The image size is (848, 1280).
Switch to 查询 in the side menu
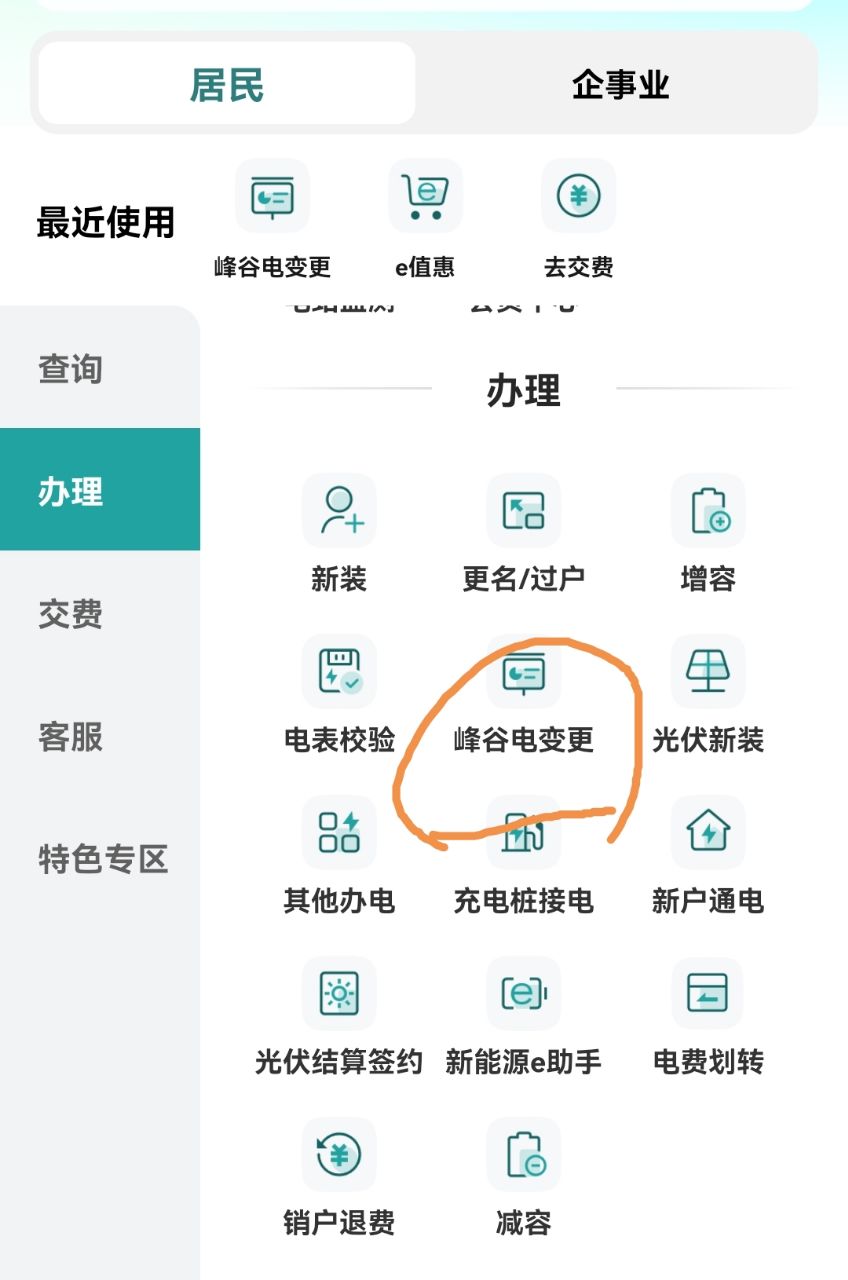[71, 369]
